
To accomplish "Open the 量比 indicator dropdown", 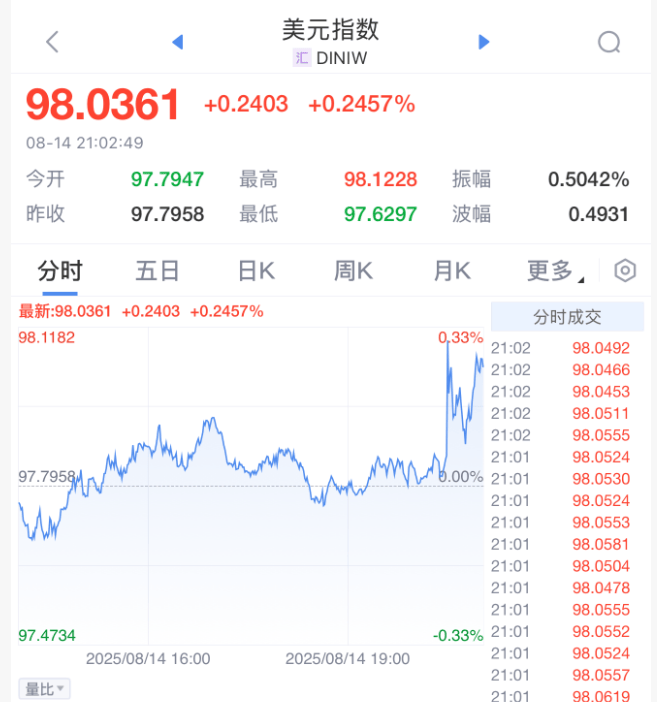I will (45, 689).
